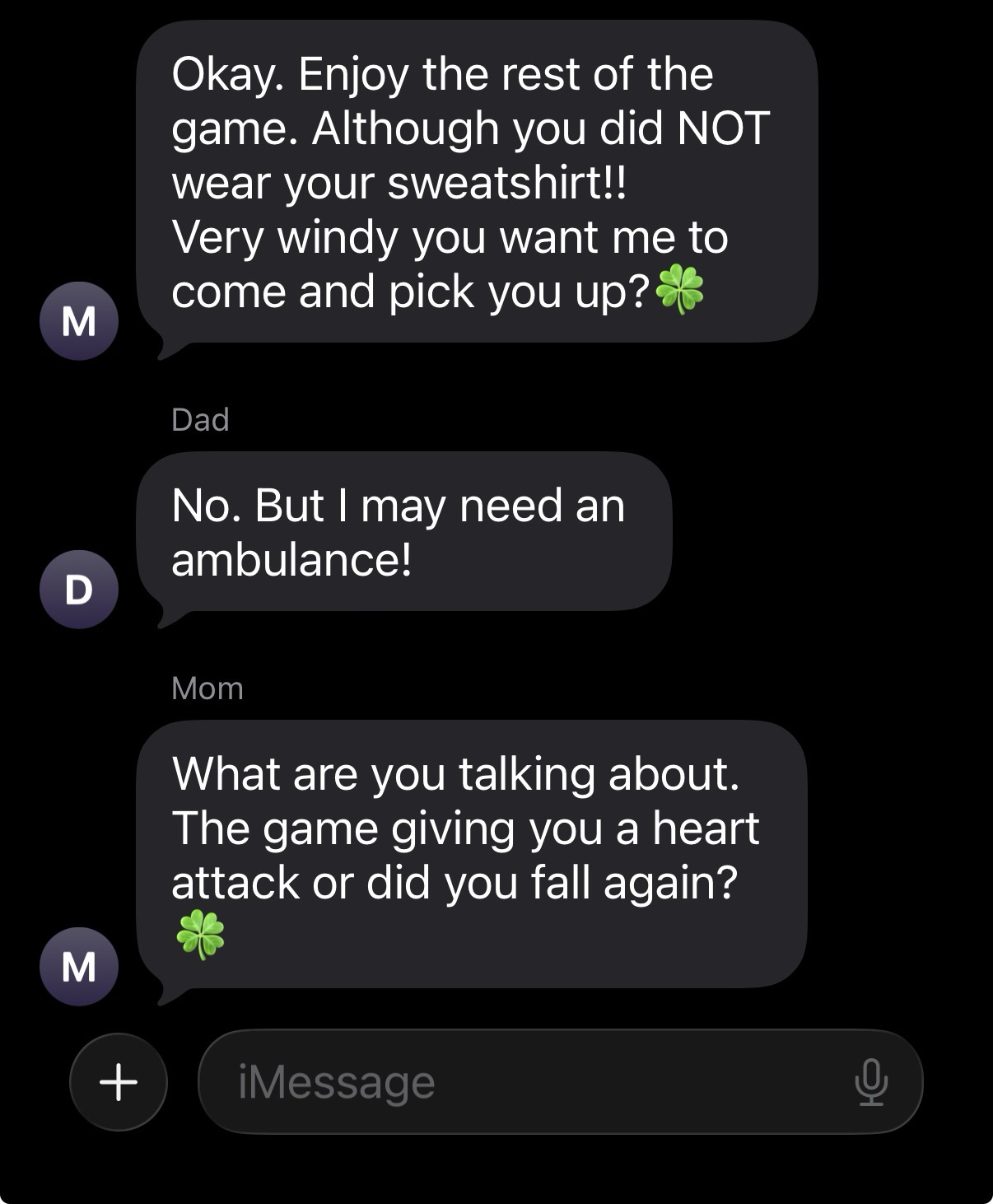Screen dimensions: 993x1204
Task: Open Mom's avatar beside the sweatshirt message
Action: pyautogui.click(x=79, y=320)
